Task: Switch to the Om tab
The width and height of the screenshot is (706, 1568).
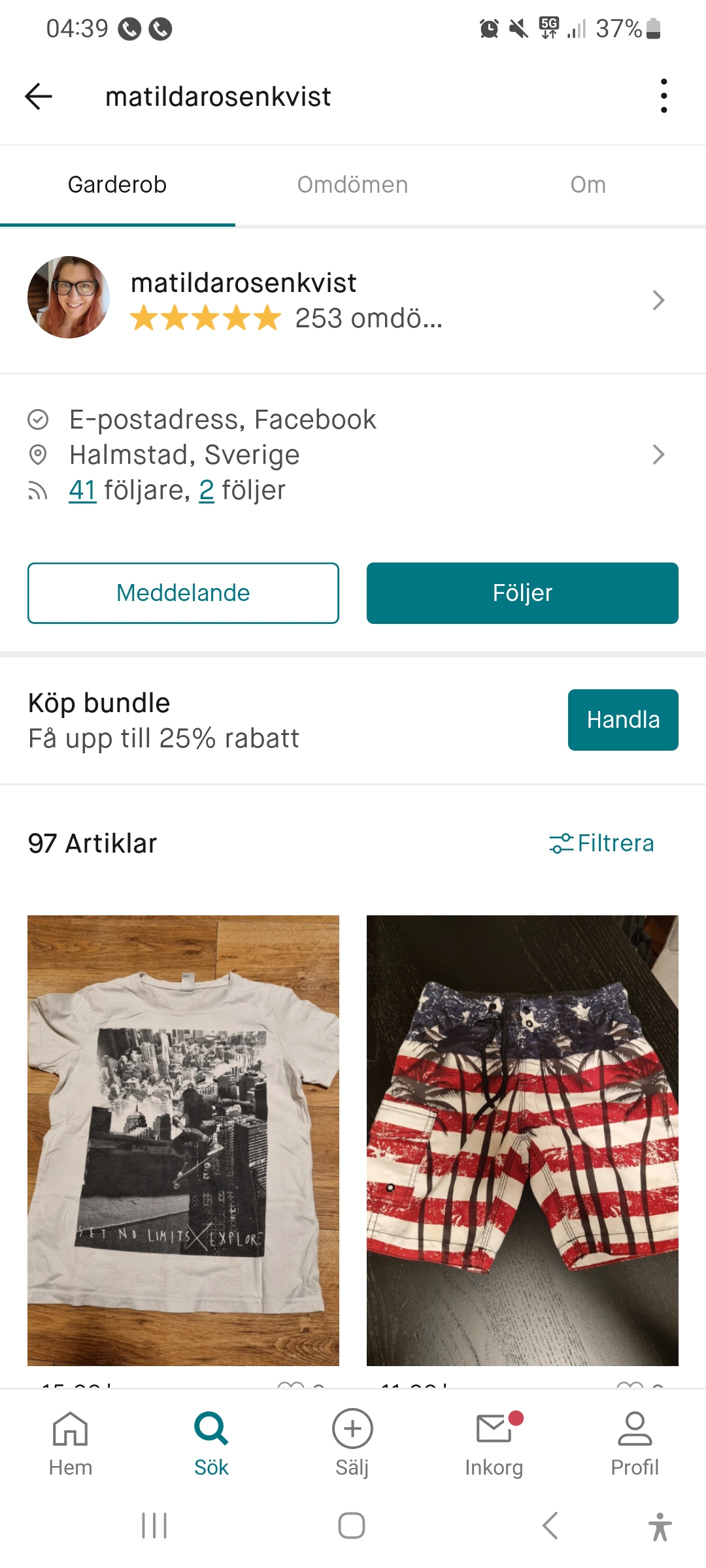Action: [x=588, y=185]
